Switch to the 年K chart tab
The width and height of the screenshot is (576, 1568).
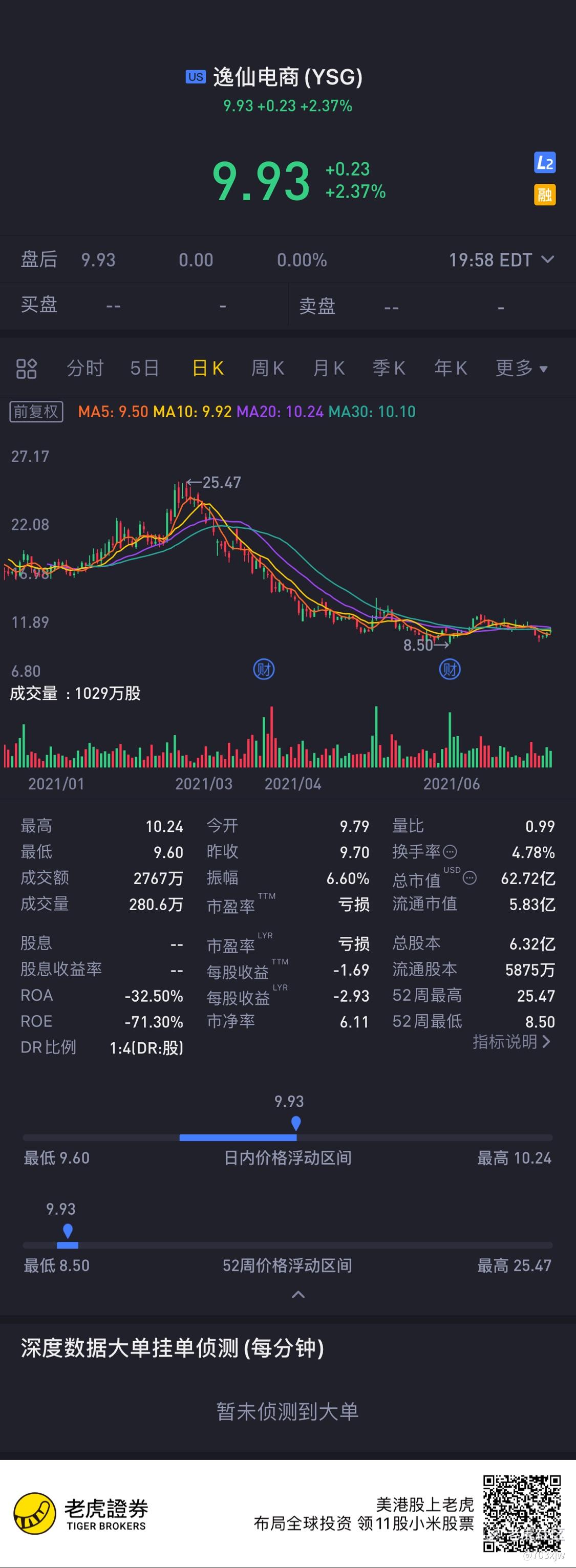coord(451,368)
